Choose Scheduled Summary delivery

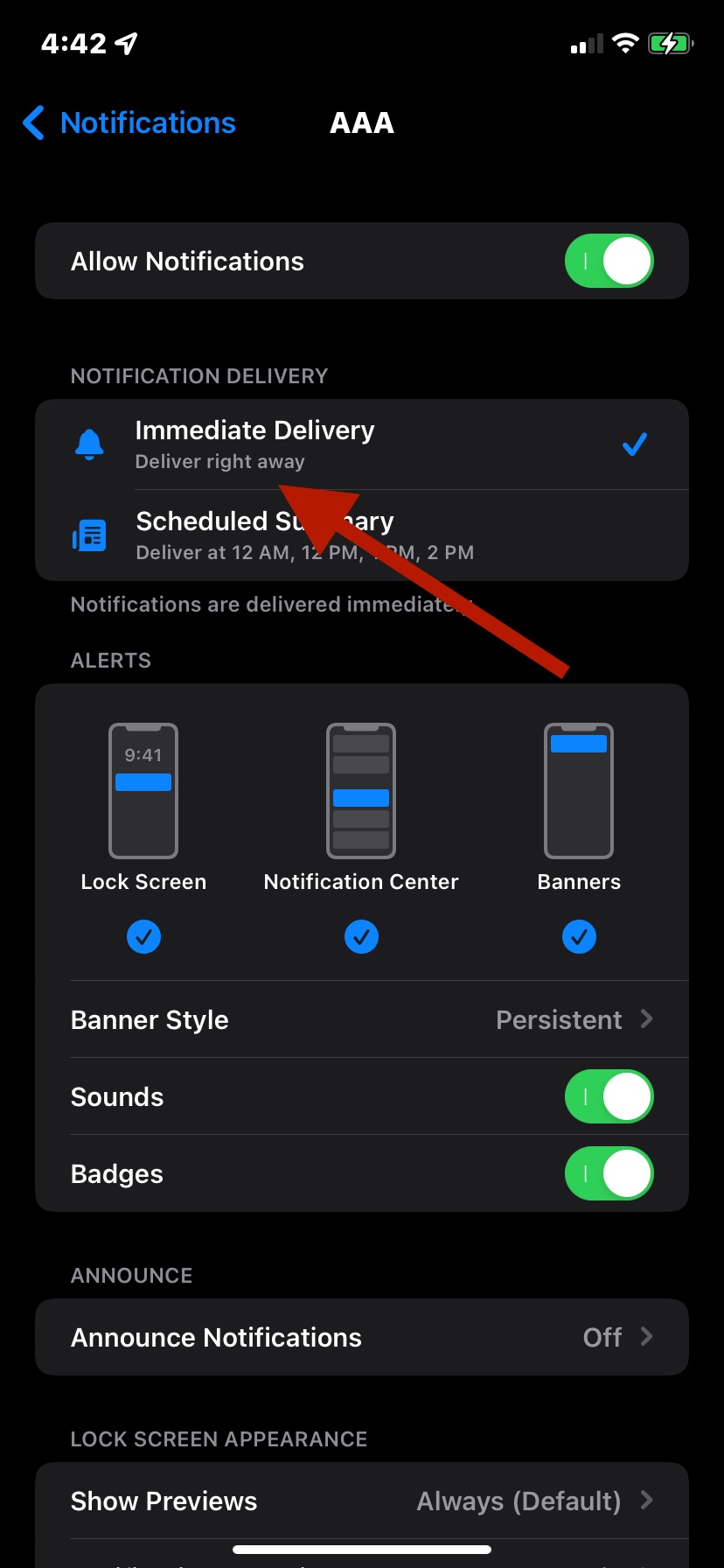pos(362,535)
